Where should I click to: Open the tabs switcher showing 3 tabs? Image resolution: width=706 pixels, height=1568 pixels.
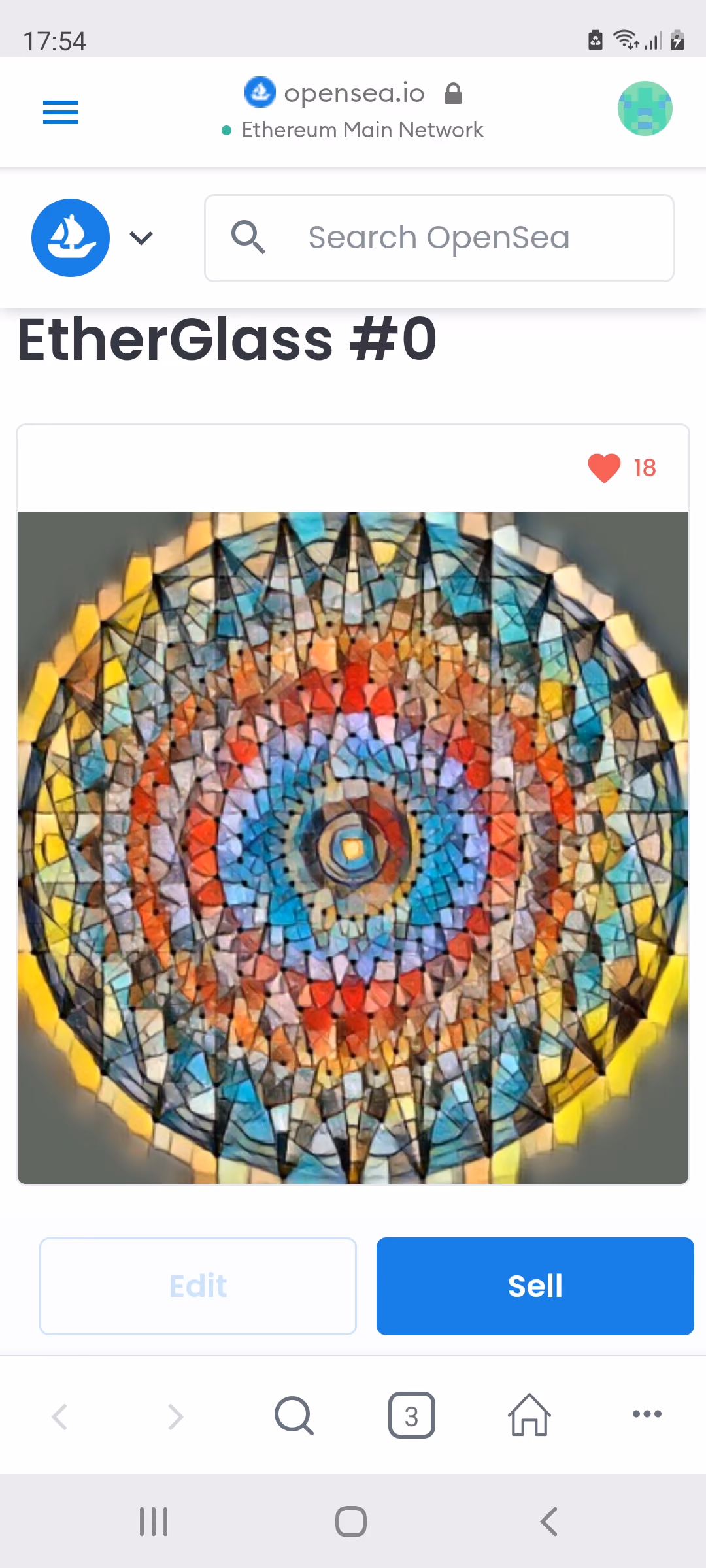[x=412, y=1416]
